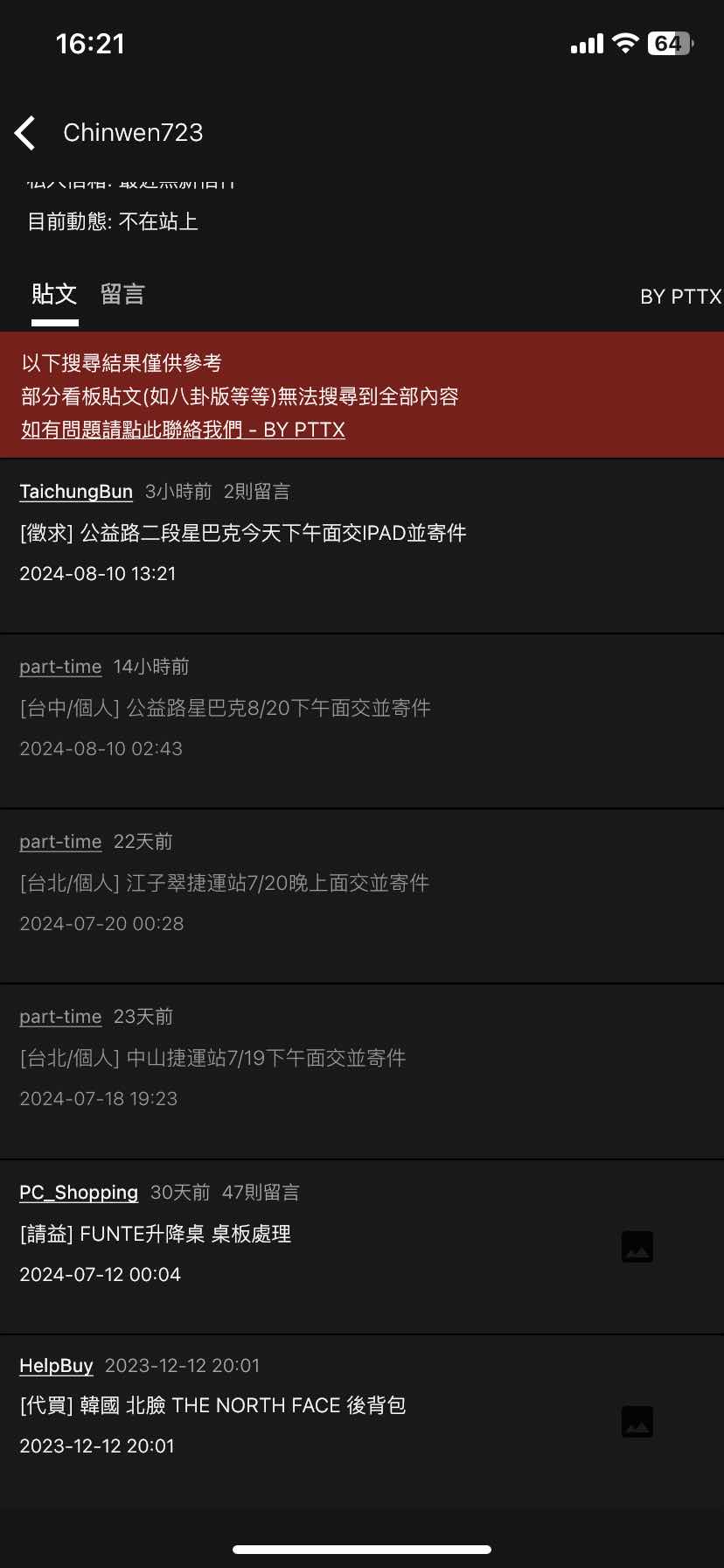Open the TaichungBun board link
The image size is (724, 1568).
76,492
